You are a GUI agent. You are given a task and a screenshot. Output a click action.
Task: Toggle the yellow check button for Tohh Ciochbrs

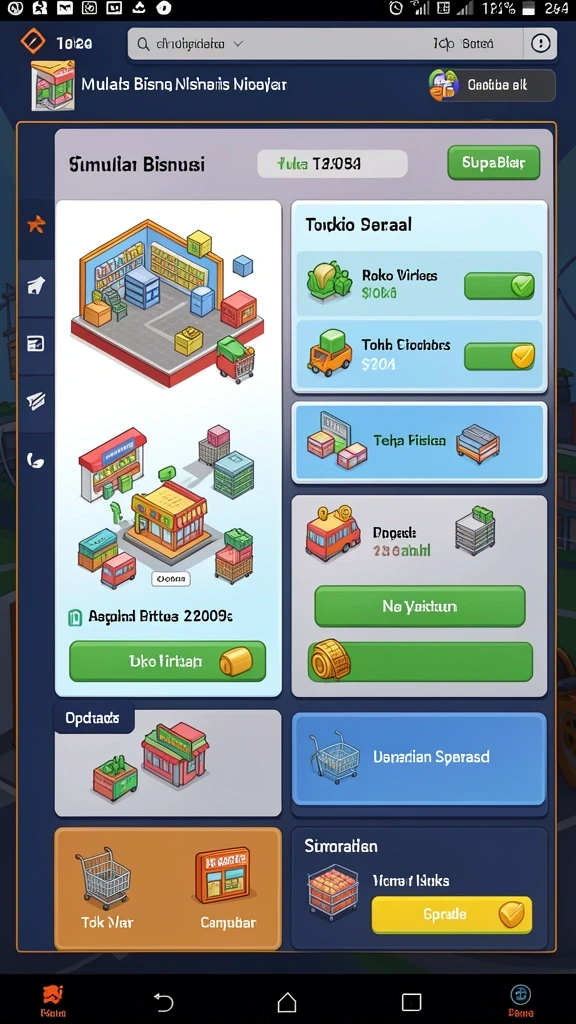click(500, 356)
